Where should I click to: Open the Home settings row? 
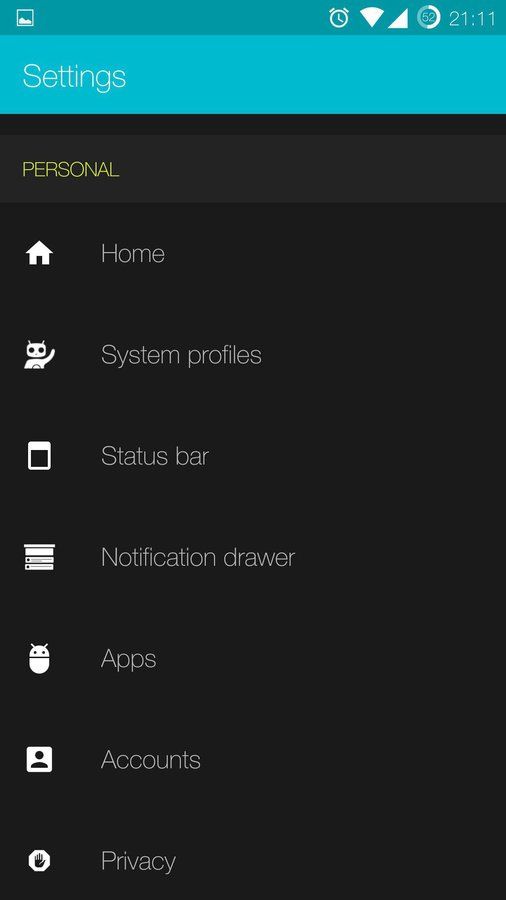[x=253, y=253]
